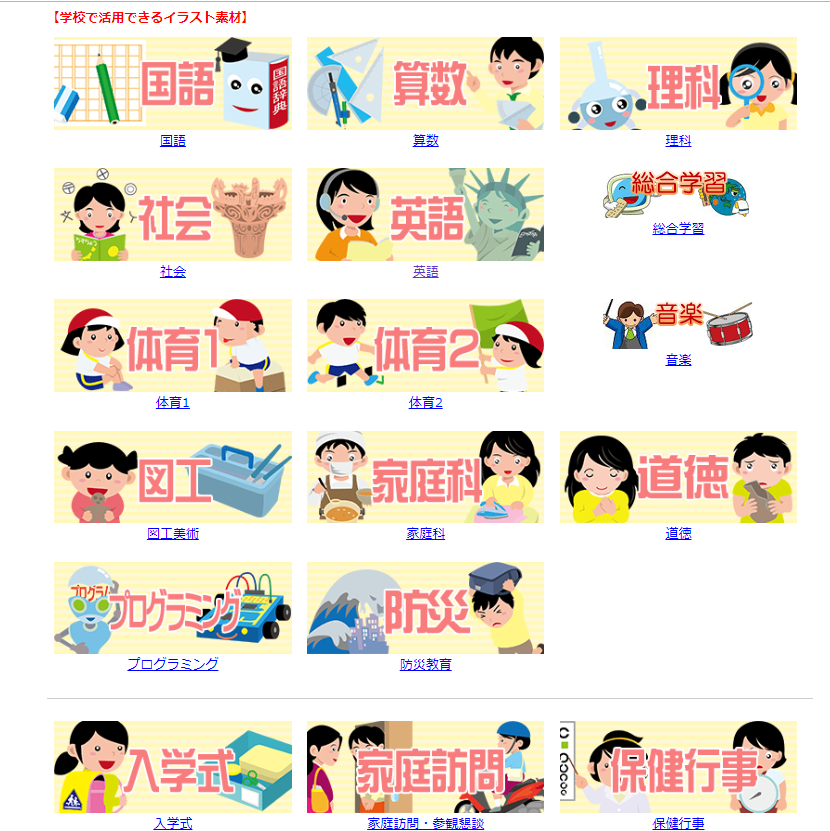The image size is (830, 831).
Task: Follow the プログラミング text link
Action: coord(173,665)
